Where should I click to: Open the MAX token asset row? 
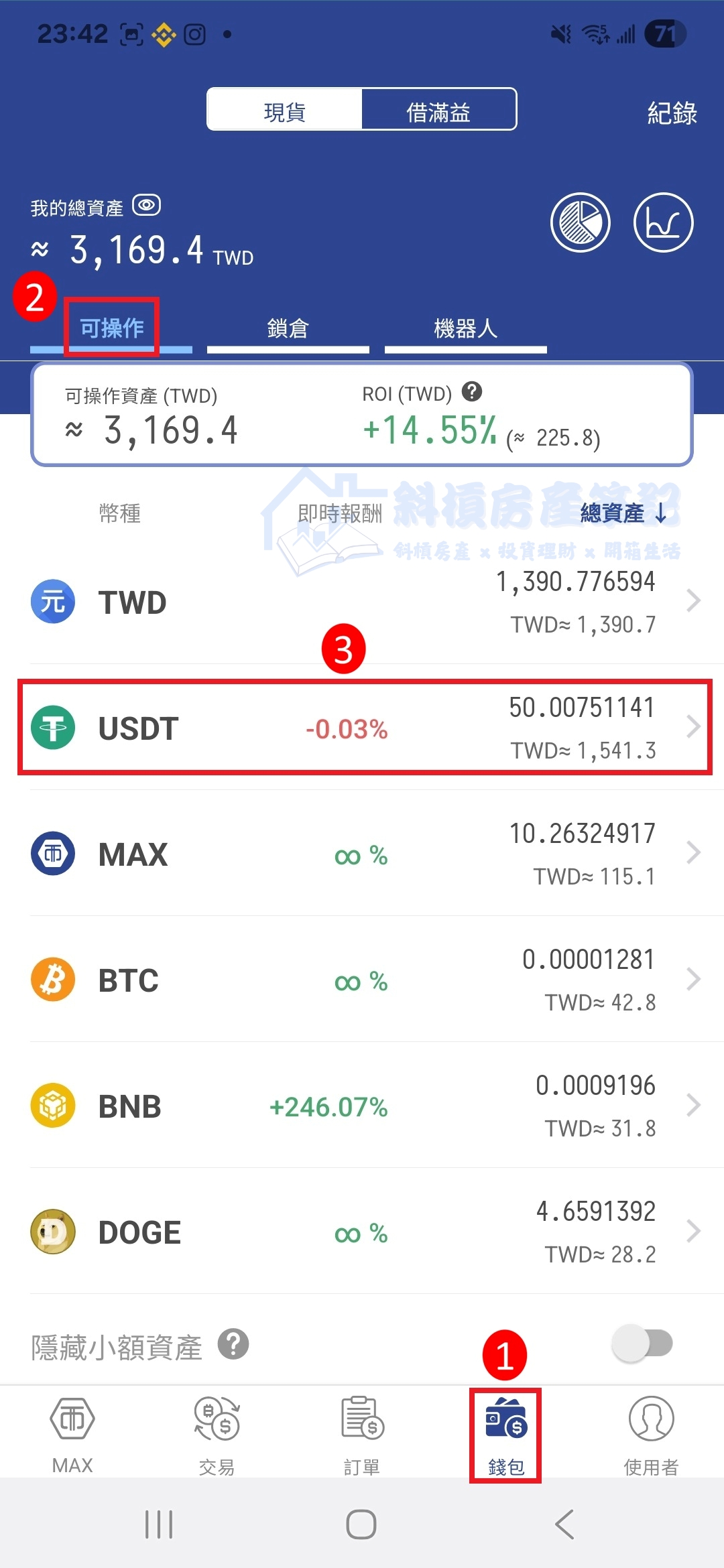362,853
